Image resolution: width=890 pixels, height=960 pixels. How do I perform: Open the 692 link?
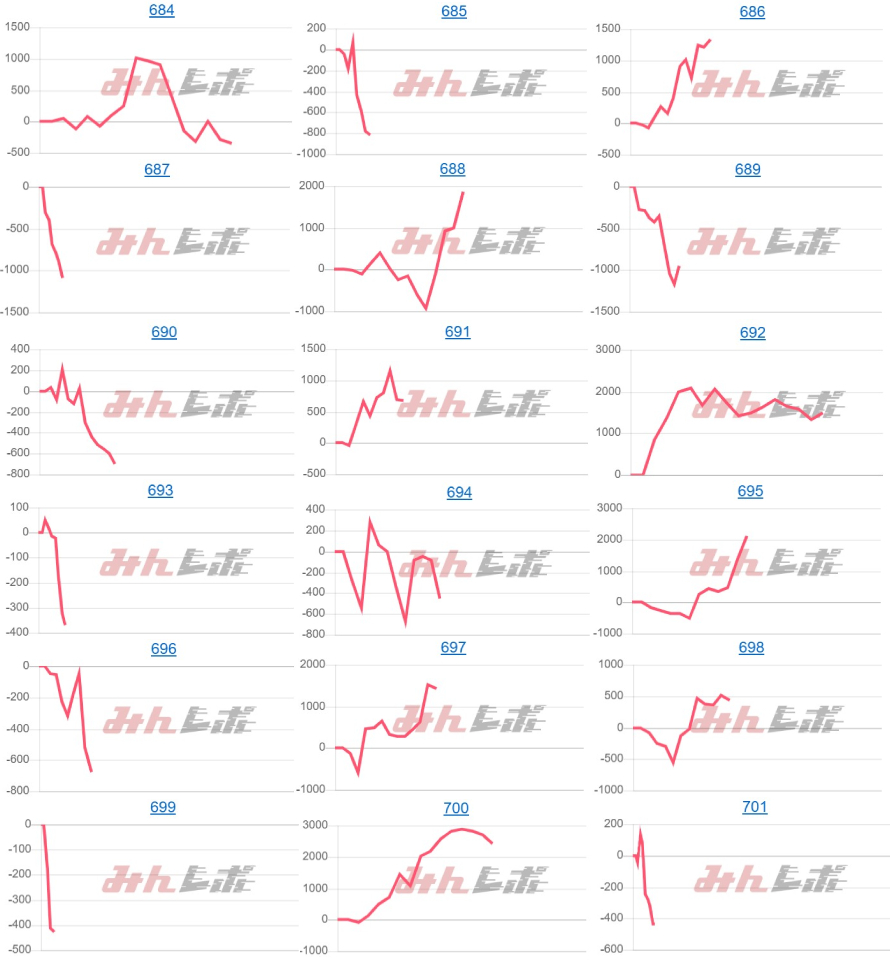coord(753,332)
